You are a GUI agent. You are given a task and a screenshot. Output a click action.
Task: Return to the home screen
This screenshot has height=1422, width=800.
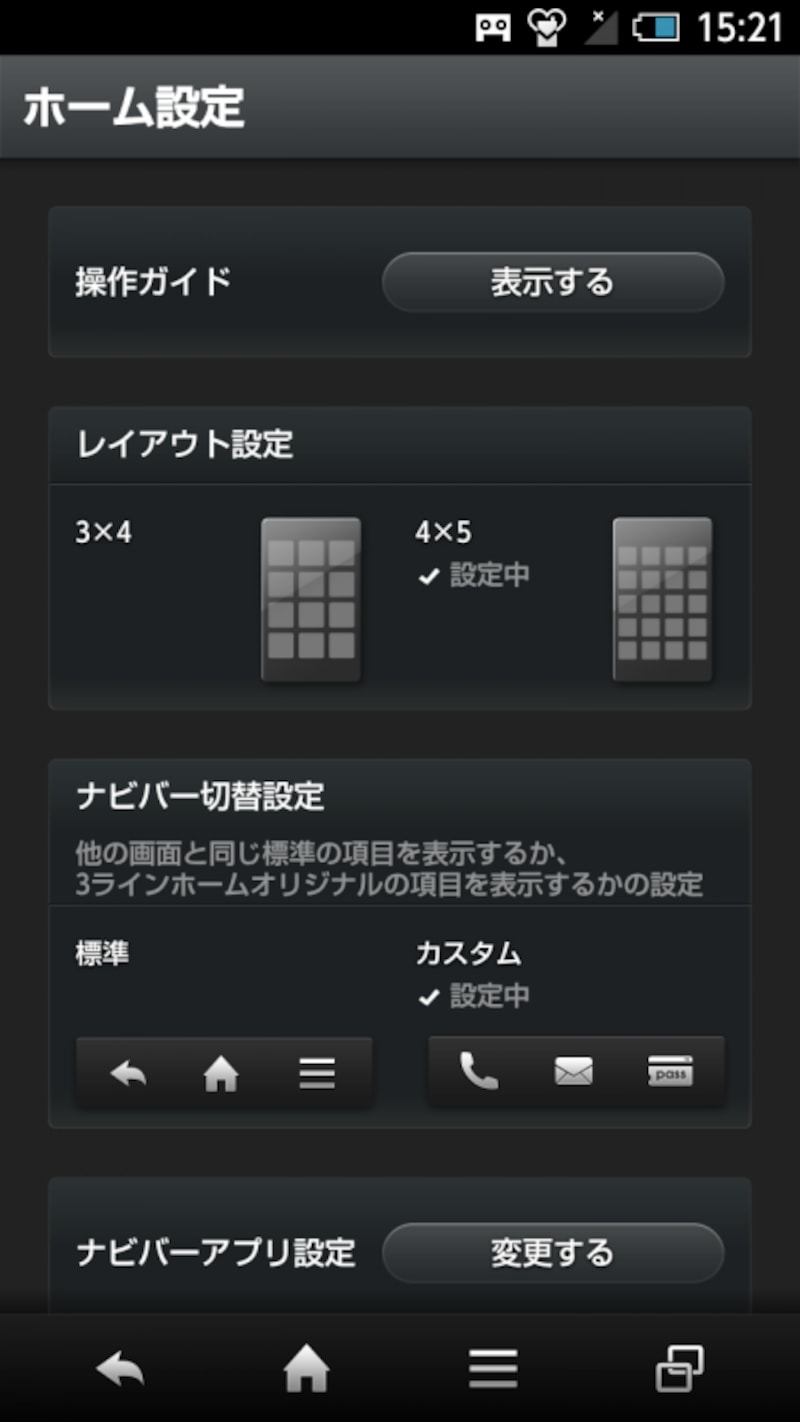point(306,1368)
